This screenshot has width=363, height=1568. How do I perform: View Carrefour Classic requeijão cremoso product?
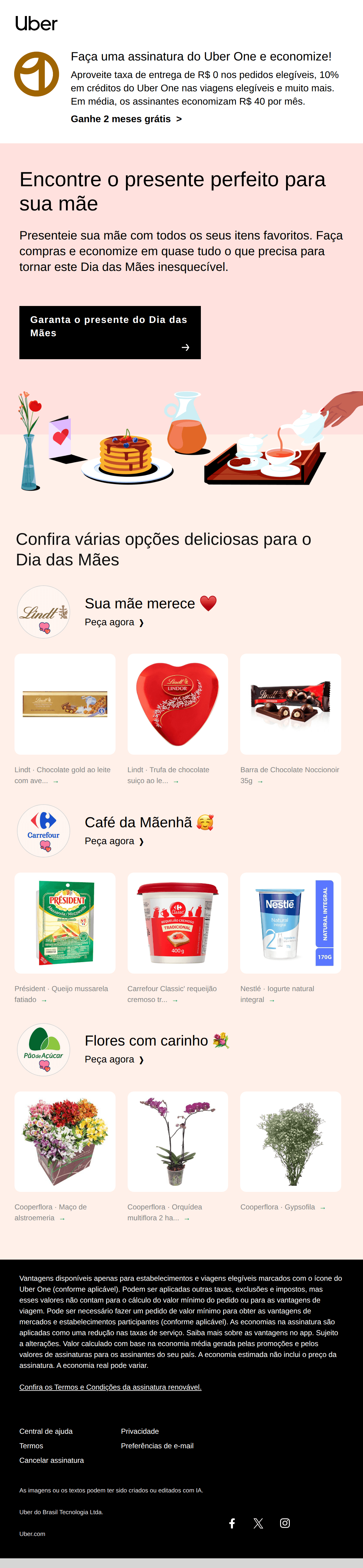[178, 923]
